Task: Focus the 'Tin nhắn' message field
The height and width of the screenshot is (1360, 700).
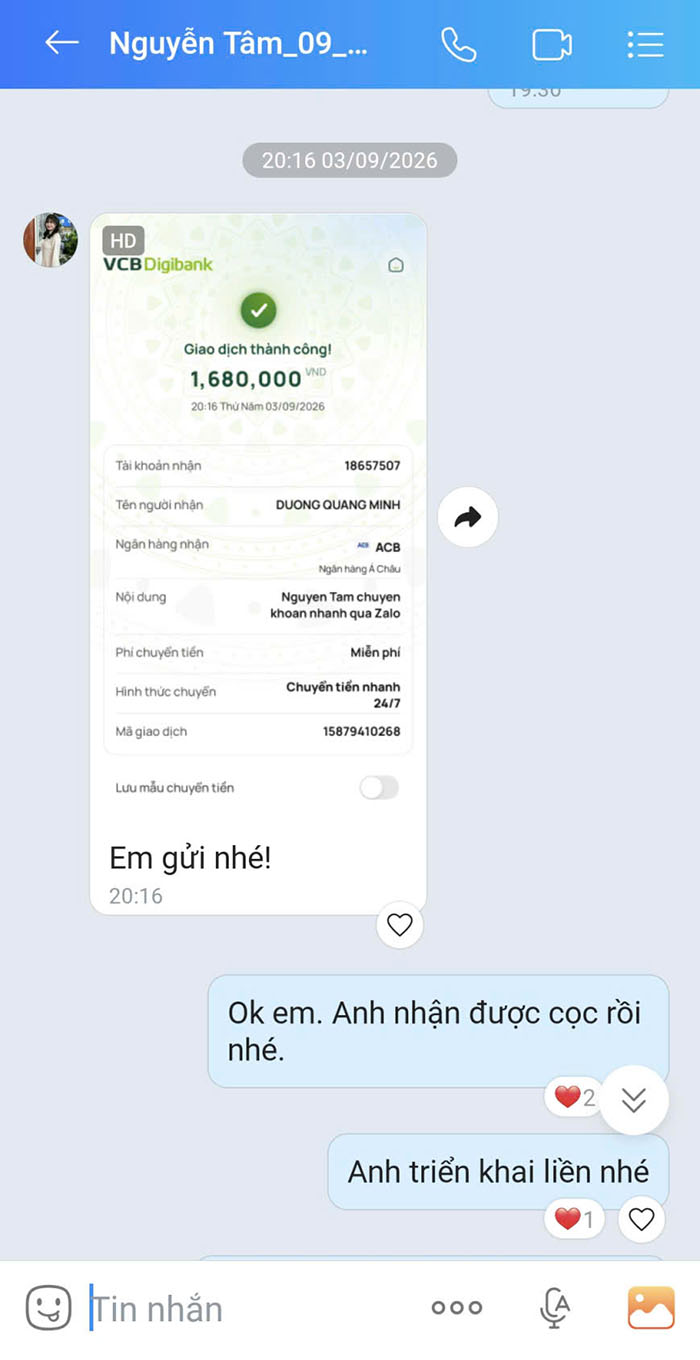Action: 250,1308
